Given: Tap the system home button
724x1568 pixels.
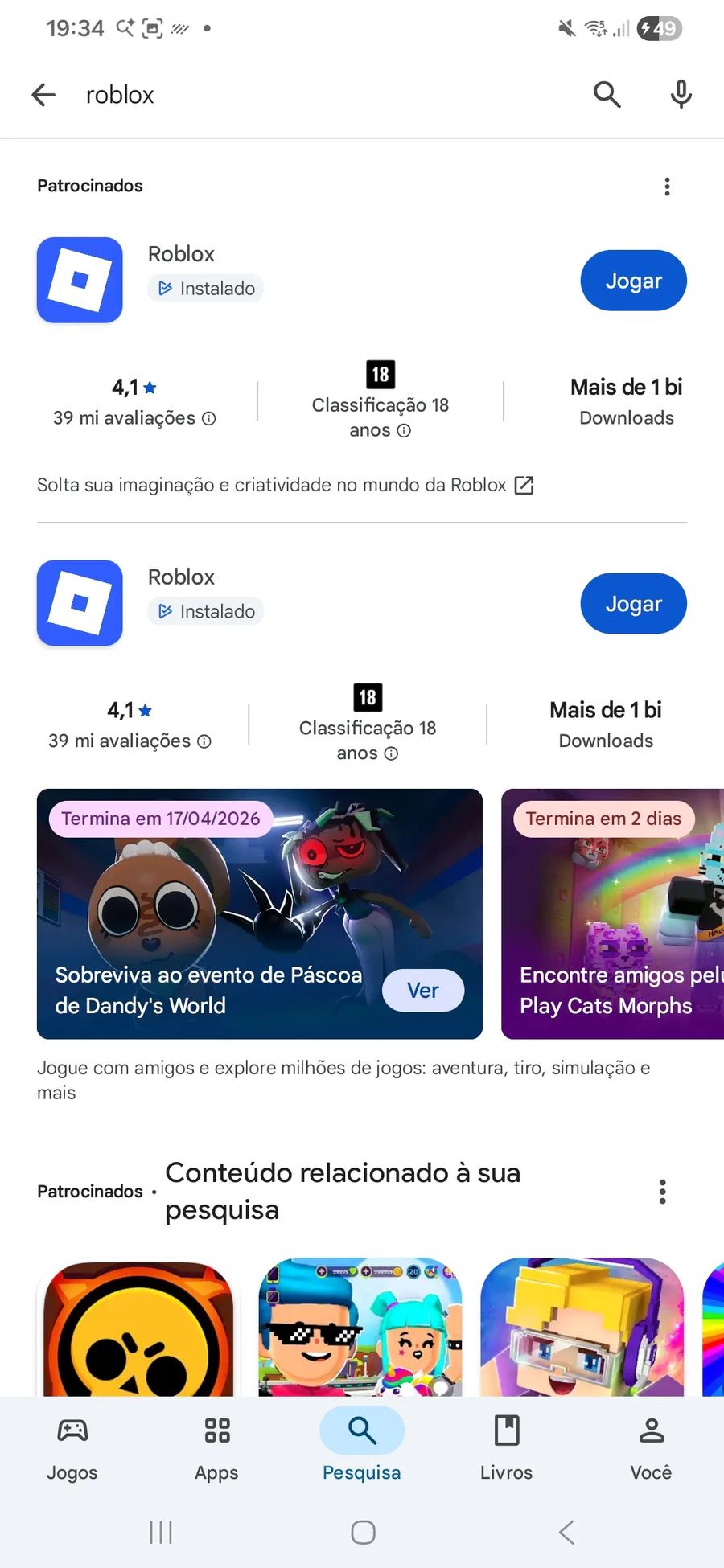Looking at the screenshot, I should (x=363, y=1533).
